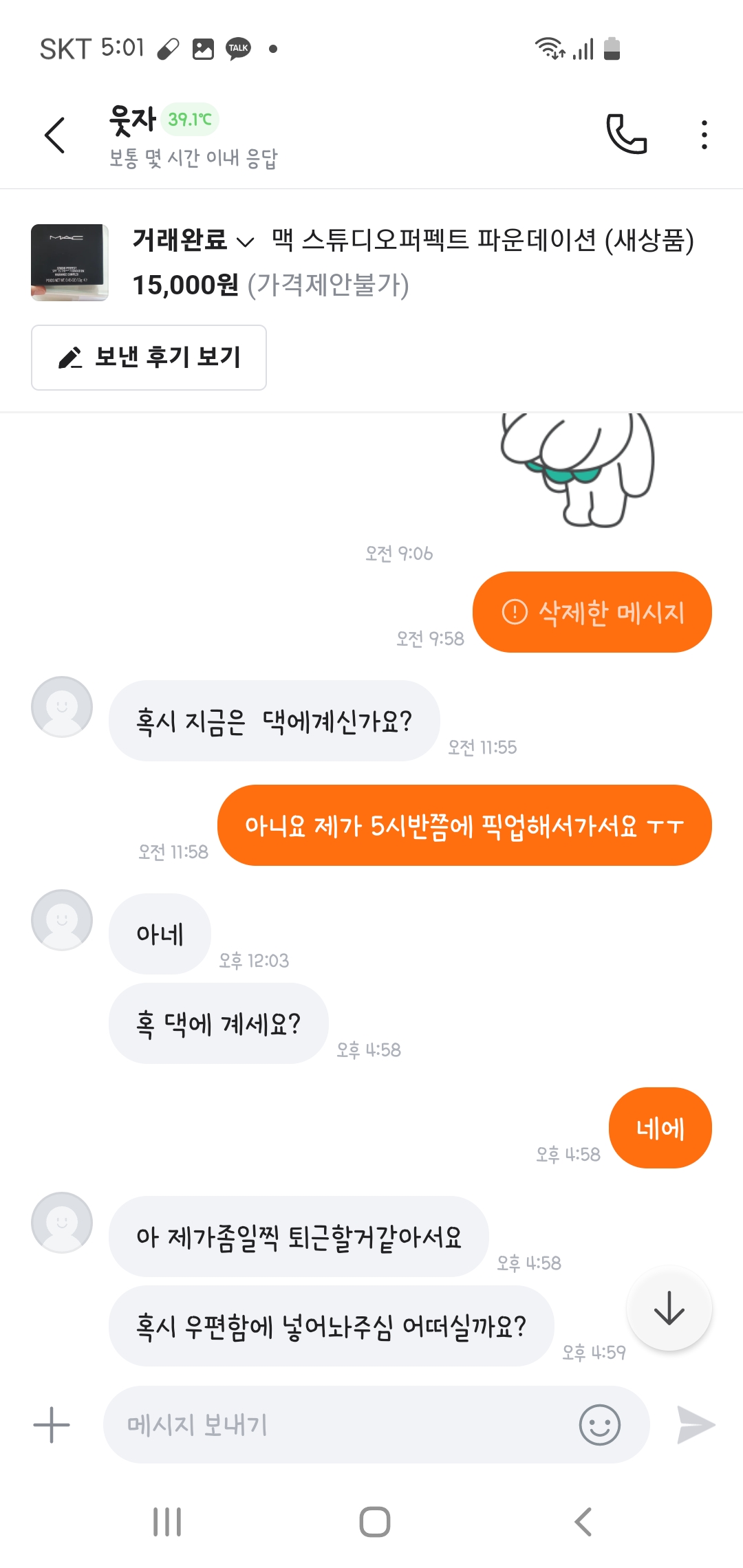Open the plus attachment menu

[x=52, y=1424]
